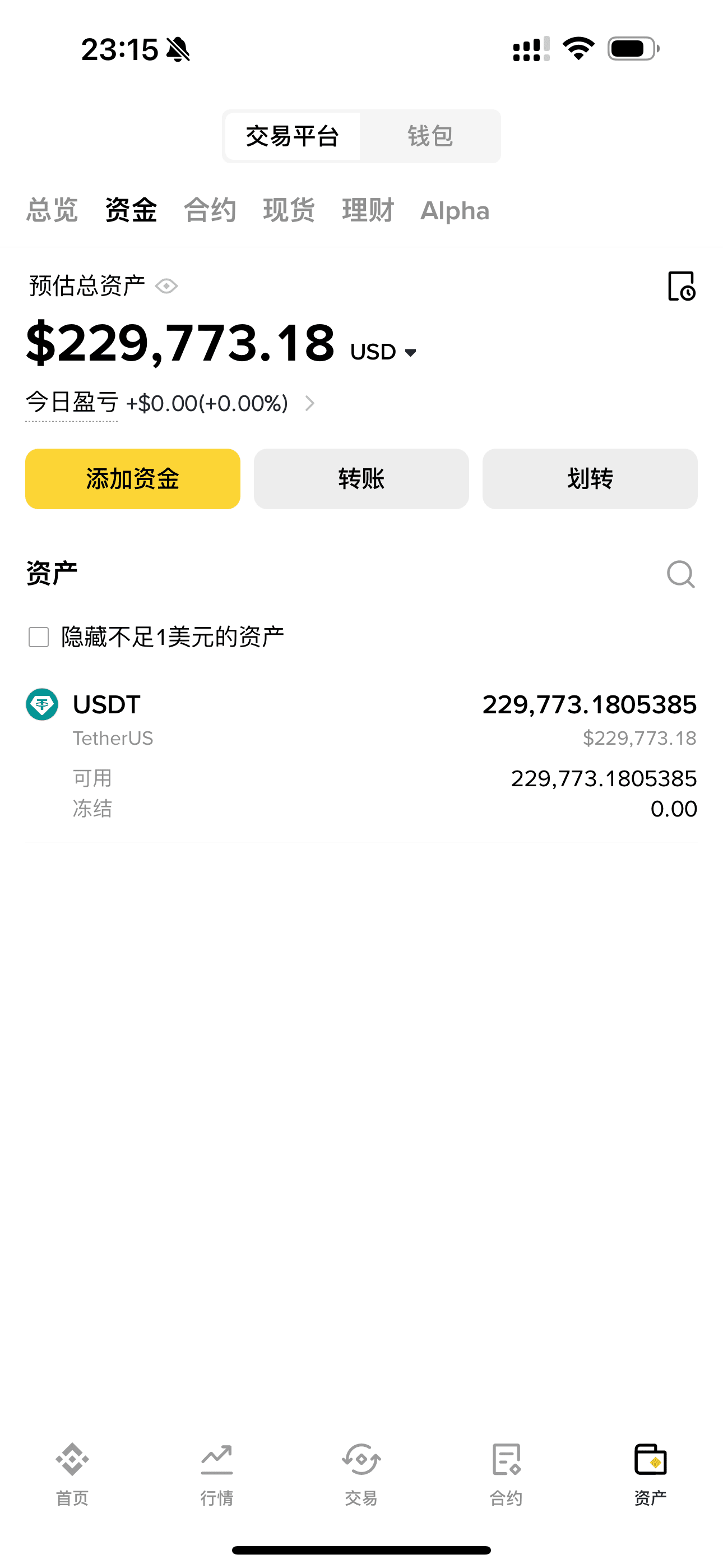The width and height of the screenshot is (723, 1568).
Task: Go to the 现货 tab
Action: point(289,211)
